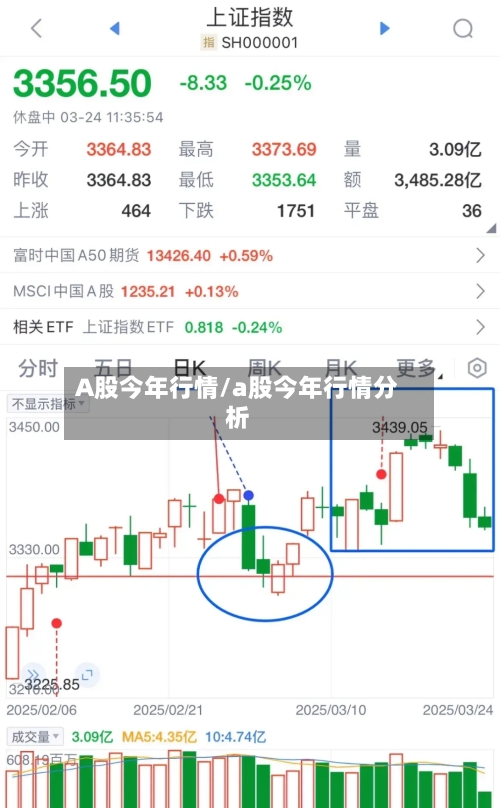Open the 成交量 indicator dropdown

(x=35, y=737)
